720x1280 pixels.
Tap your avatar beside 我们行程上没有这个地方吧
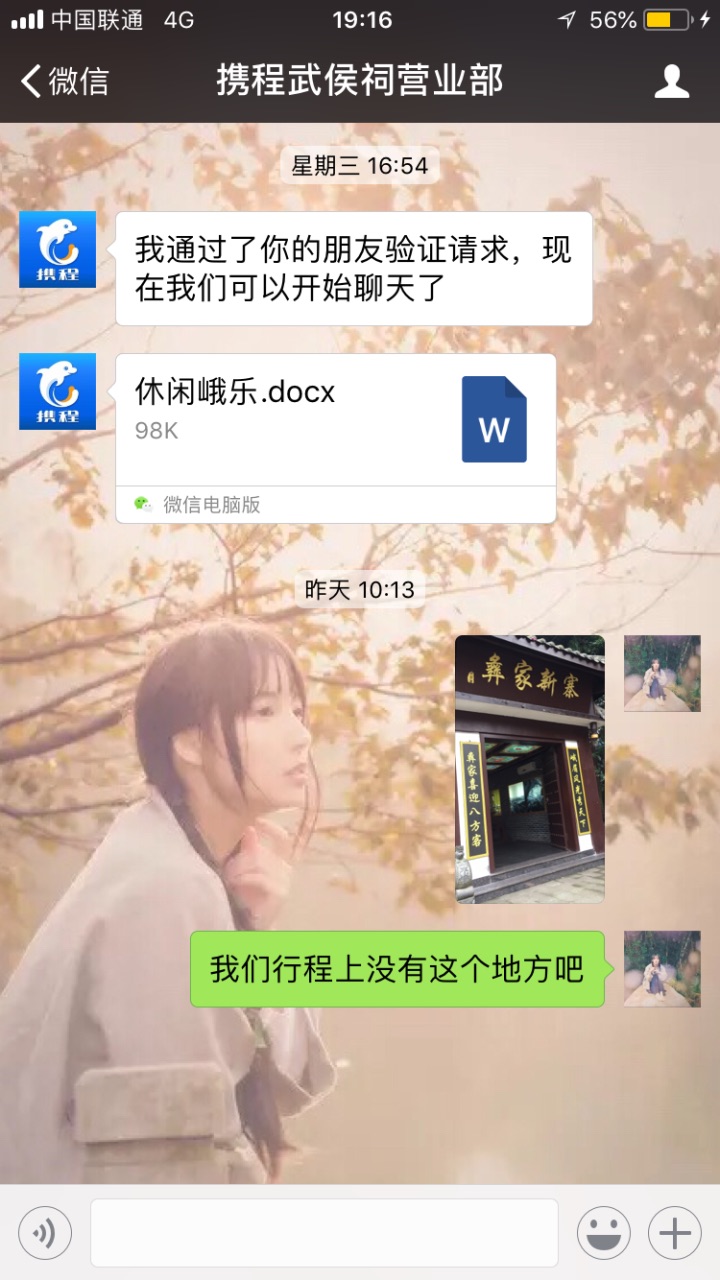662,969
